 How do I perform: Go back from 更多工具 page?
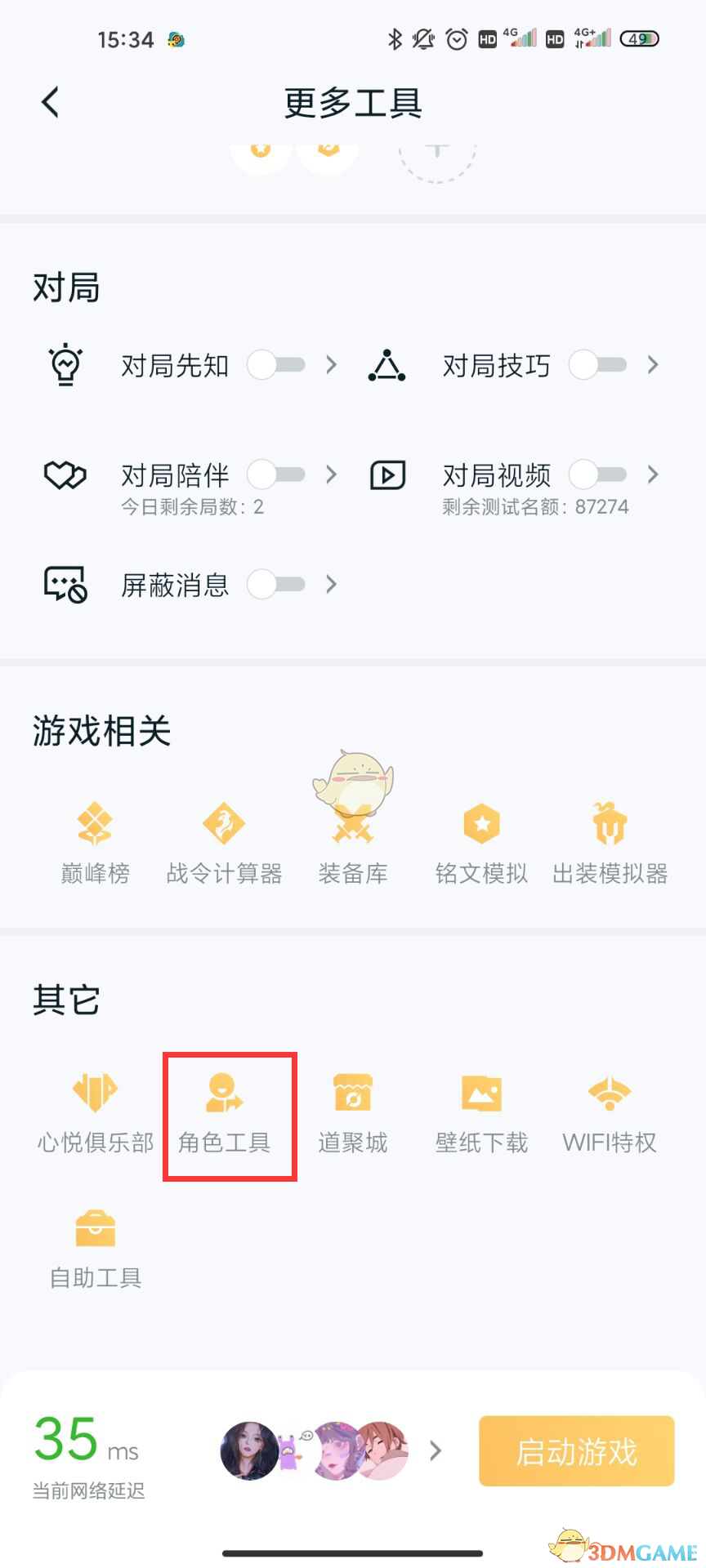(x=51, y=103)
